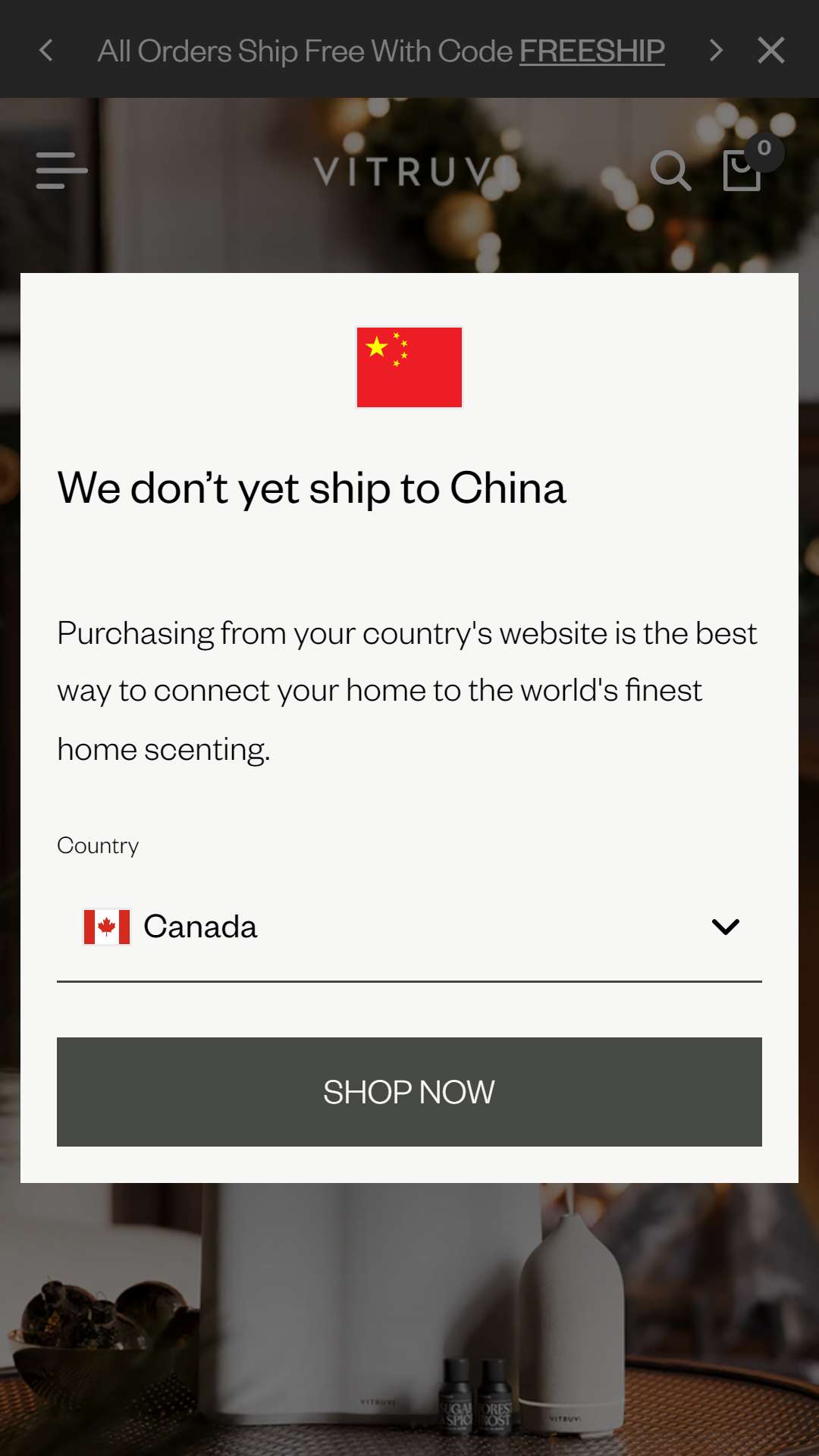Open the search icon
The width and height of the screenshot is (819, 1456).
tap(670, 170)
